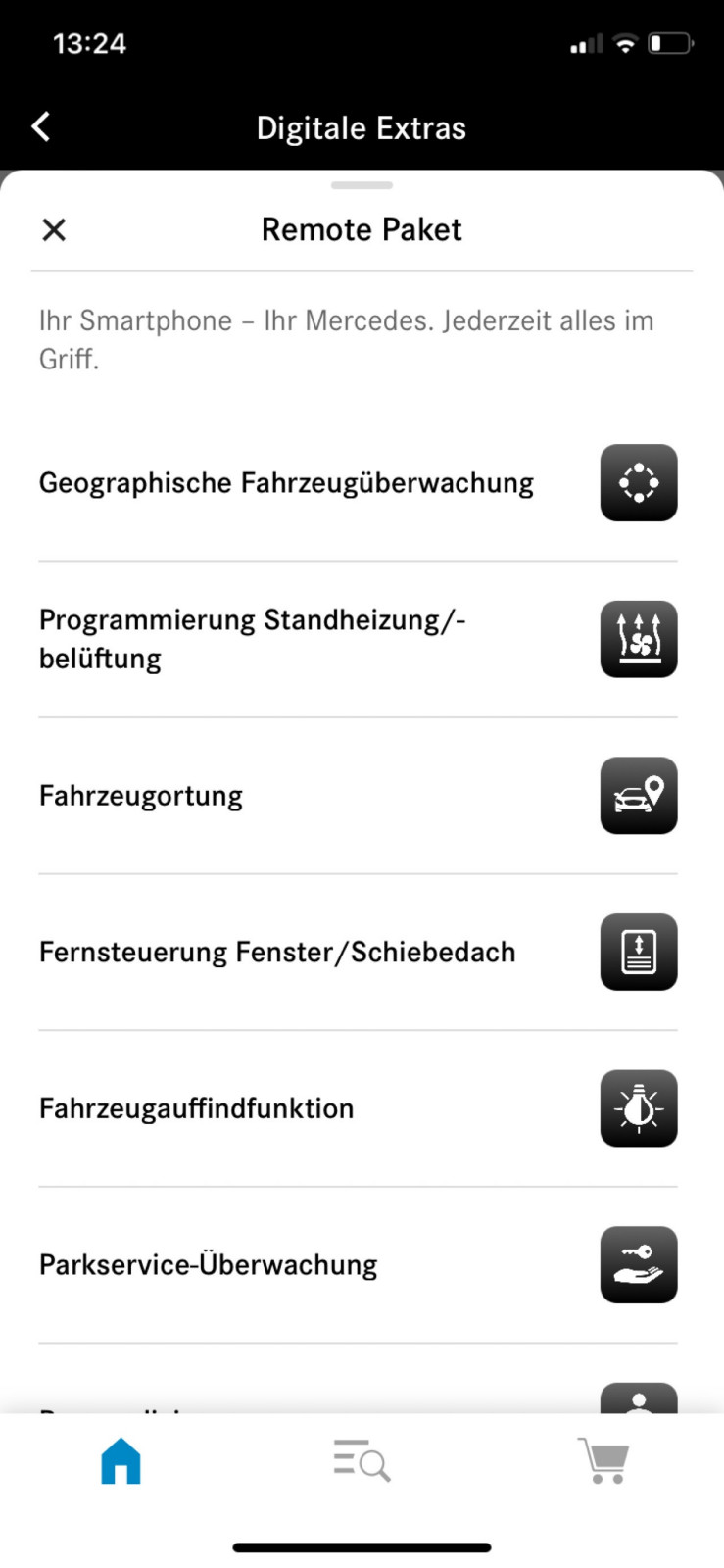The image size is (724, 1568).
Task: Open the Parkservice-Überwachung entry
Action: (208, 1265)
